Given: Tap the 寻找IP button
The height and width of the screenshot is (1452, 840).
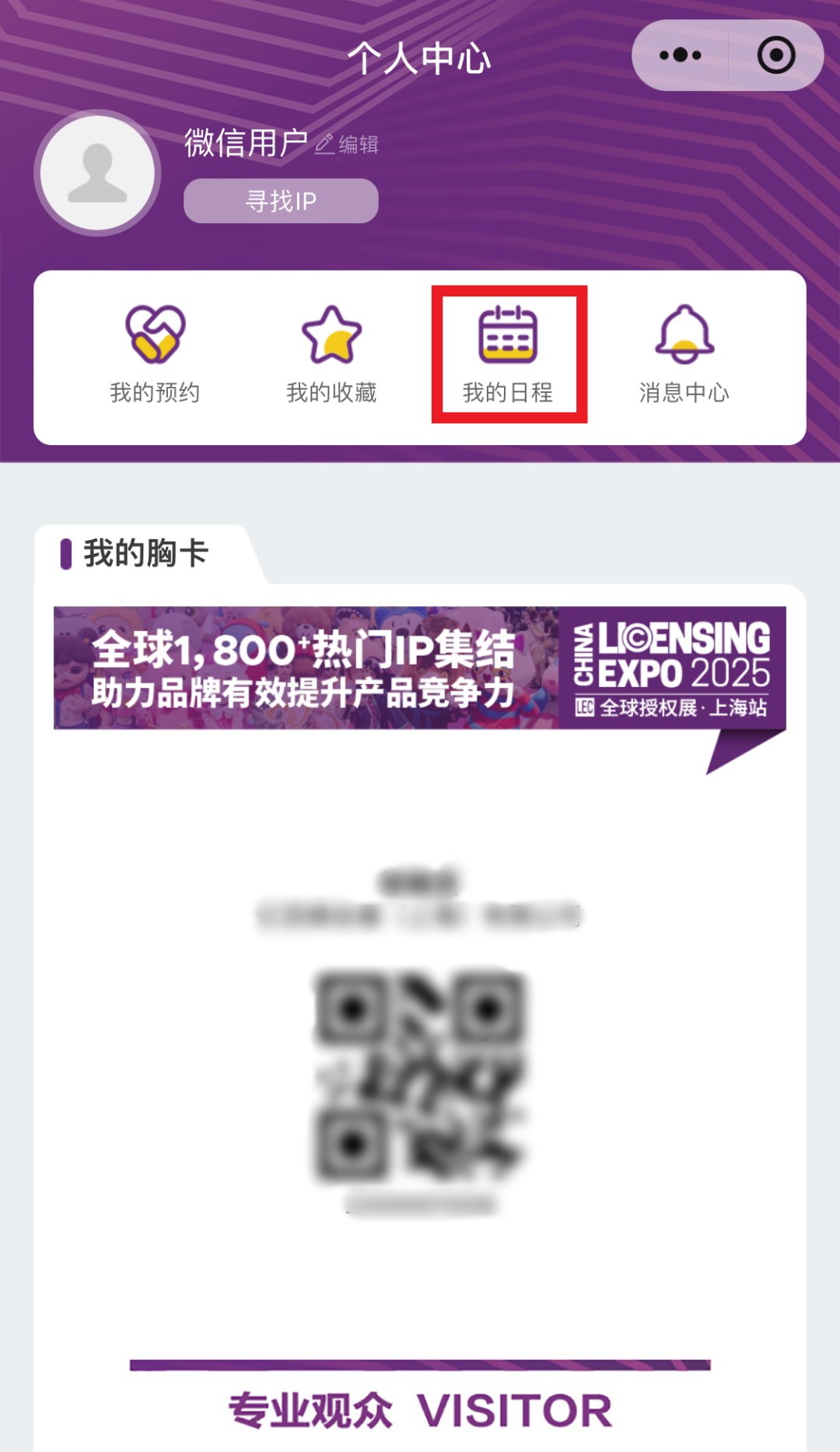Looking at the screenshot, I should [281, 201].
